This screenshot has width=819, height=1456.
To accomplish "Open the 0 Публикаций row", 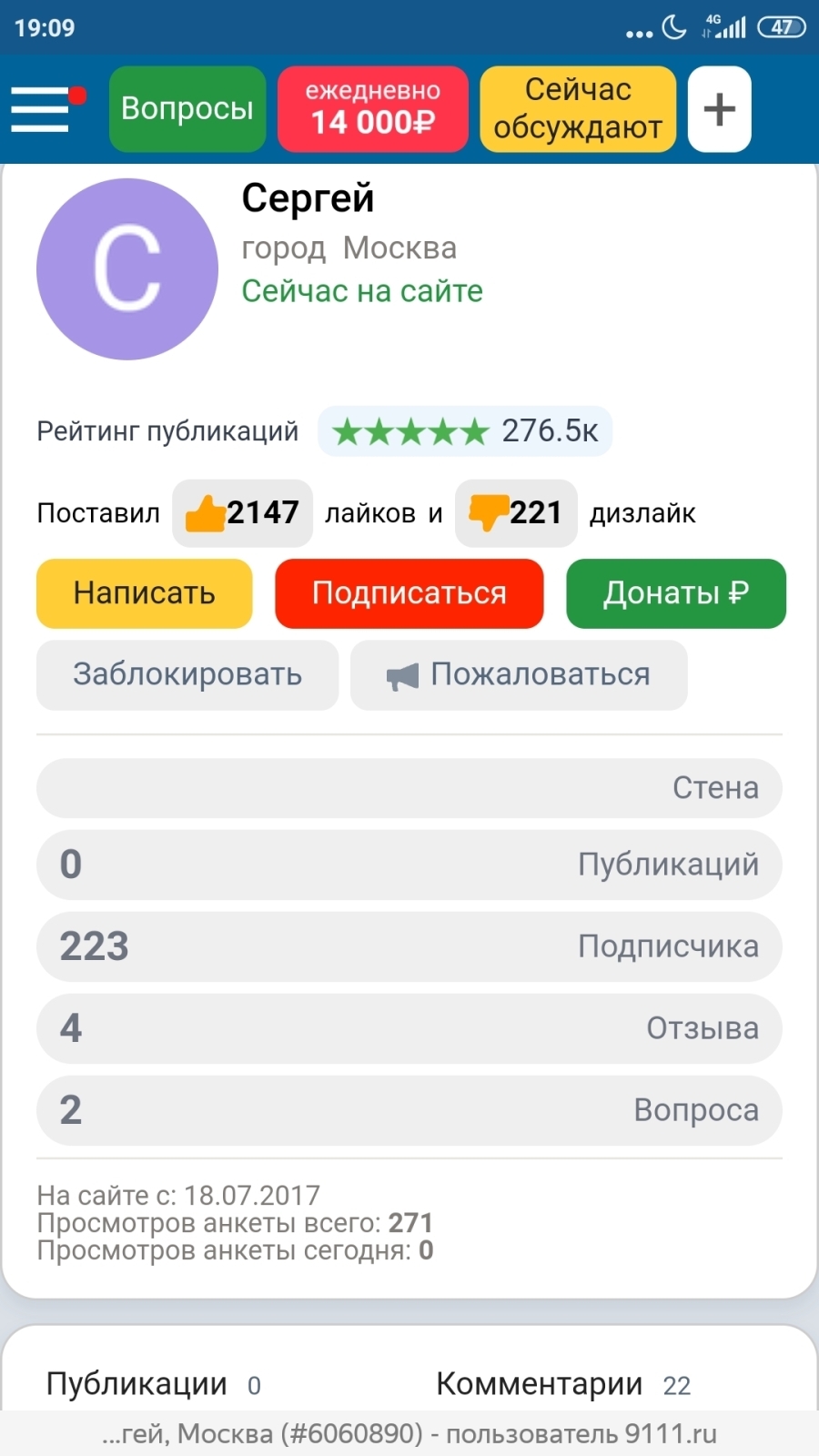I will pyautogui.click(x=409, y=864).
